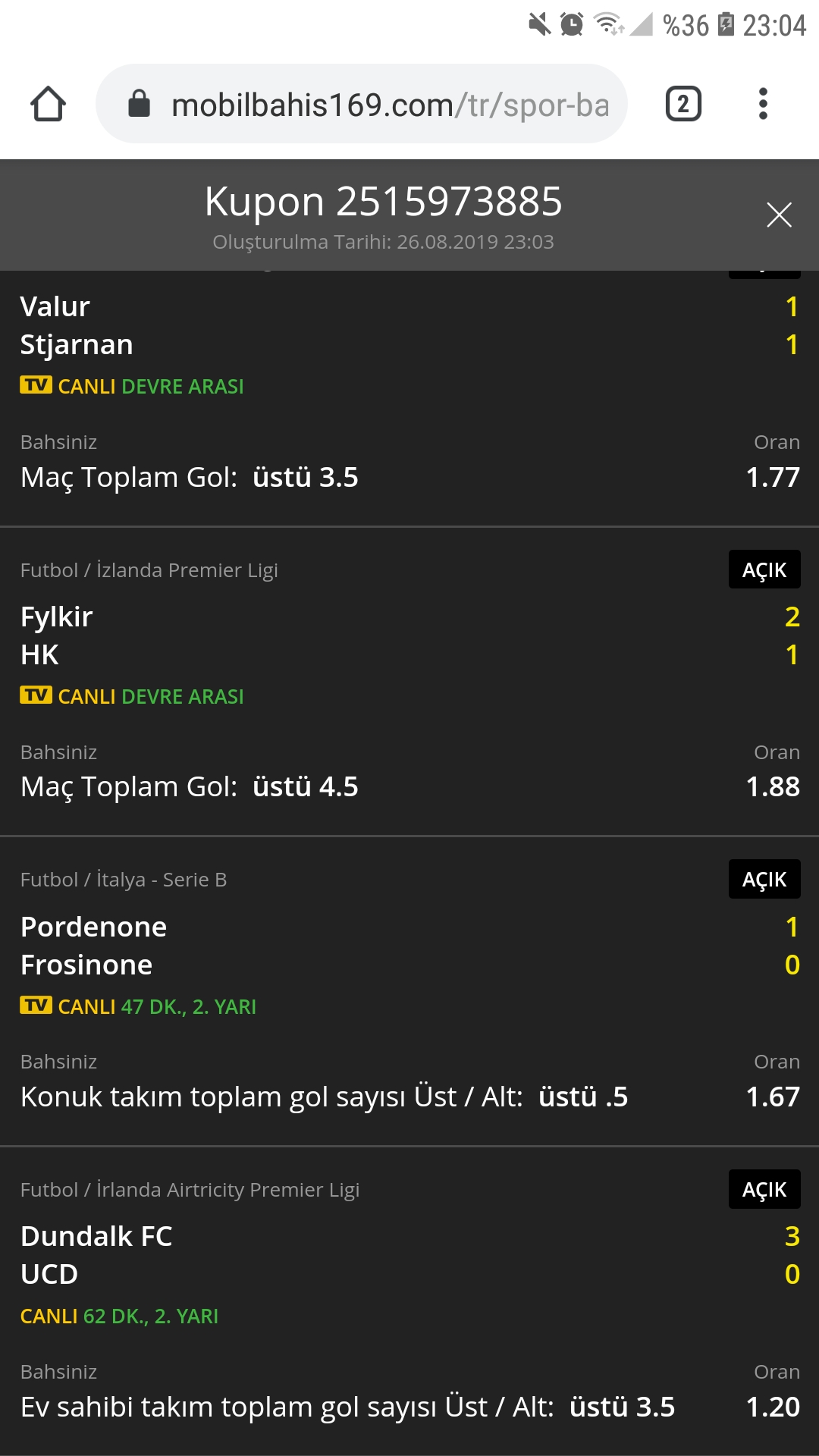The width and height of the screenshot is (819, 1456).
Task: Open the browser overflow menu
Action: tap(763, 104)
